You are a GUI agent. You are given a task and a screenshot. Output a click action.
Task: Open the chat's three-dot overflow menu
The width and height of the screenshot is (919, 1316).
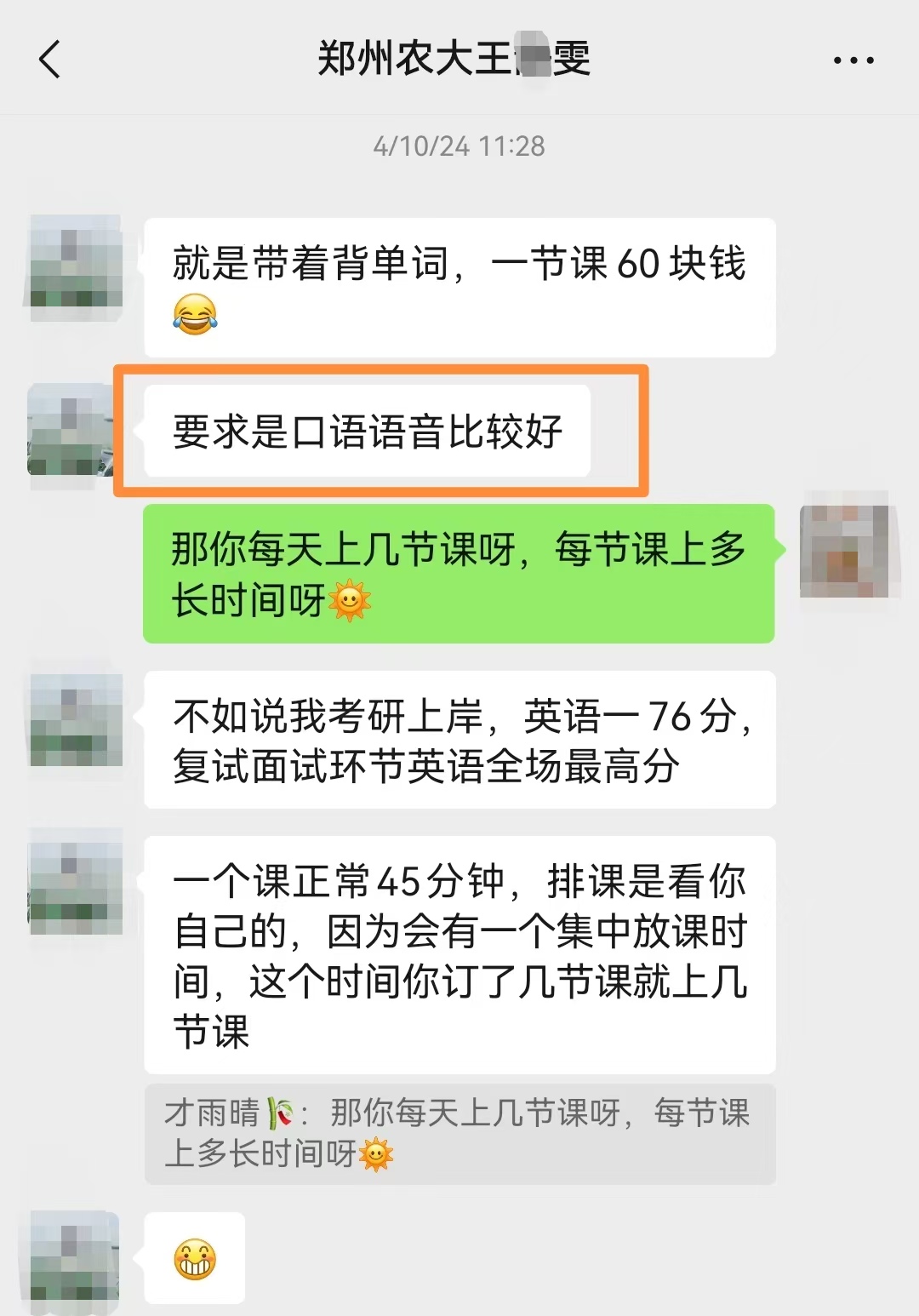853,60
